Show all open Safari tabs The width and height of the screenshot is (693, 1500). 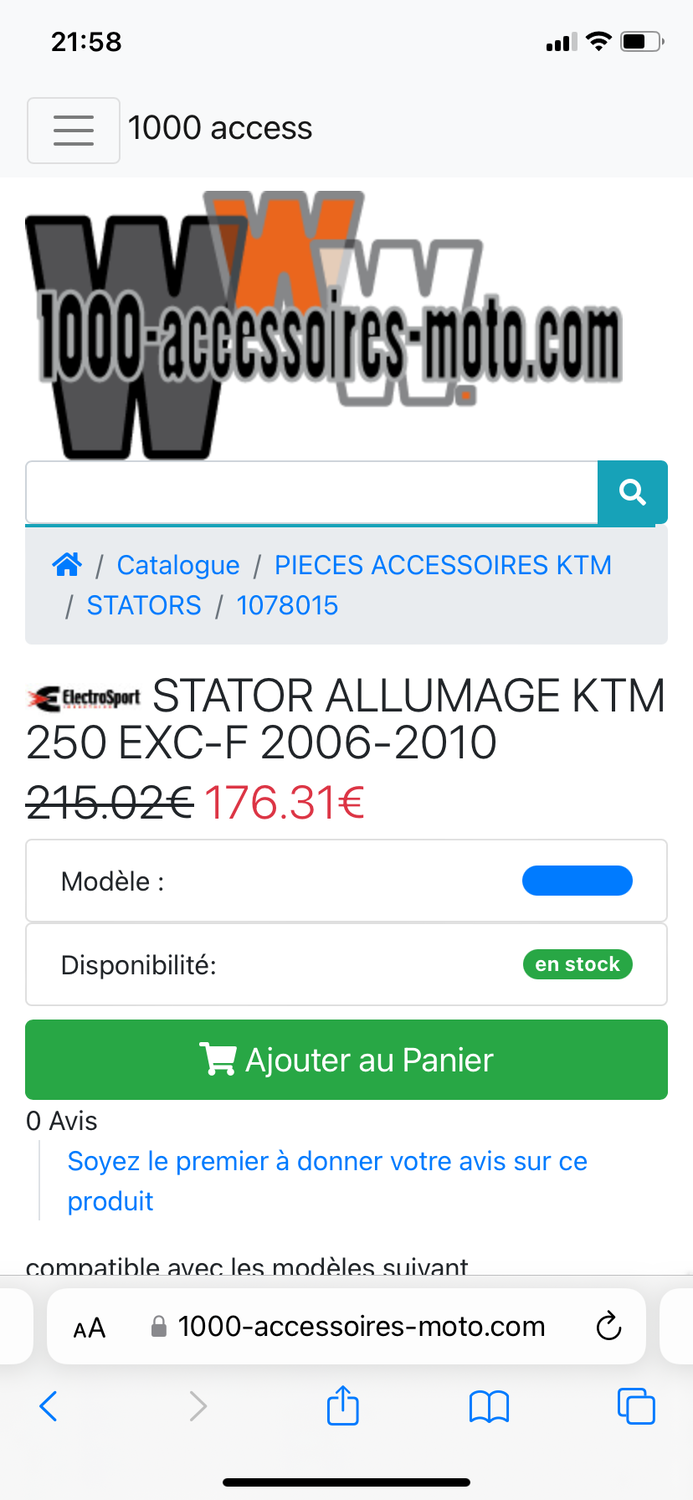tap(636, 1406)
